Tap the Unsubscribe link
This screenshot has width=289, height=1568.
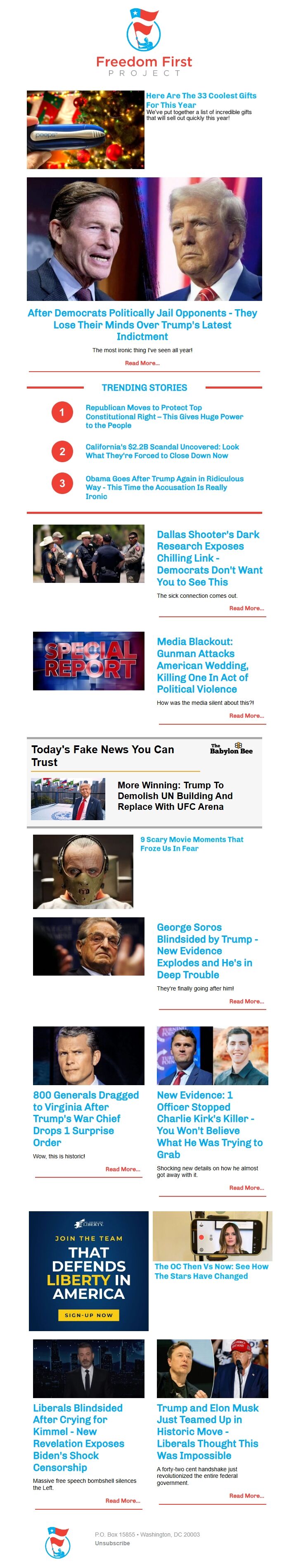112,1543
